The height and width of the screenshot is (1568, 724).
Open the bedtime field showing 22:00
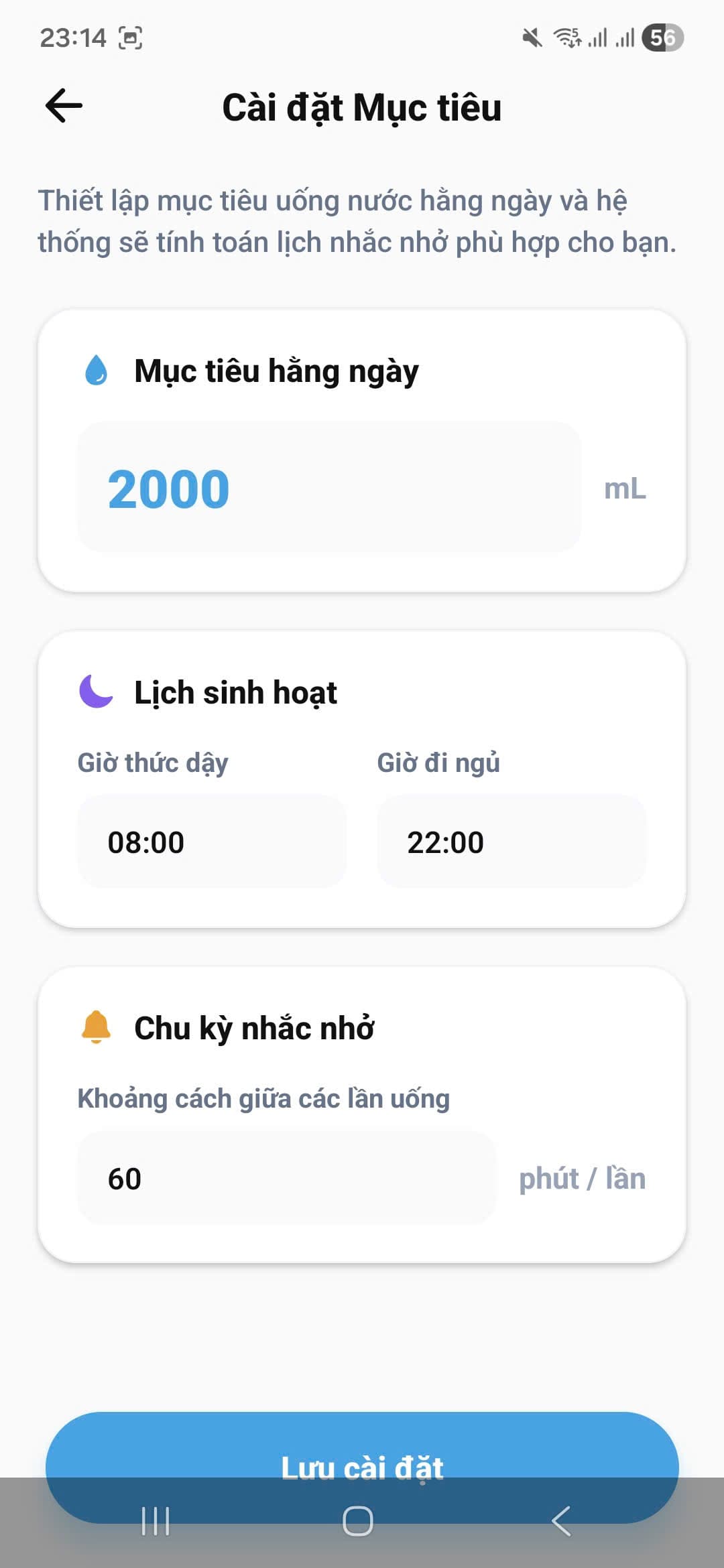pyautogui.click(x=511, y=842)
